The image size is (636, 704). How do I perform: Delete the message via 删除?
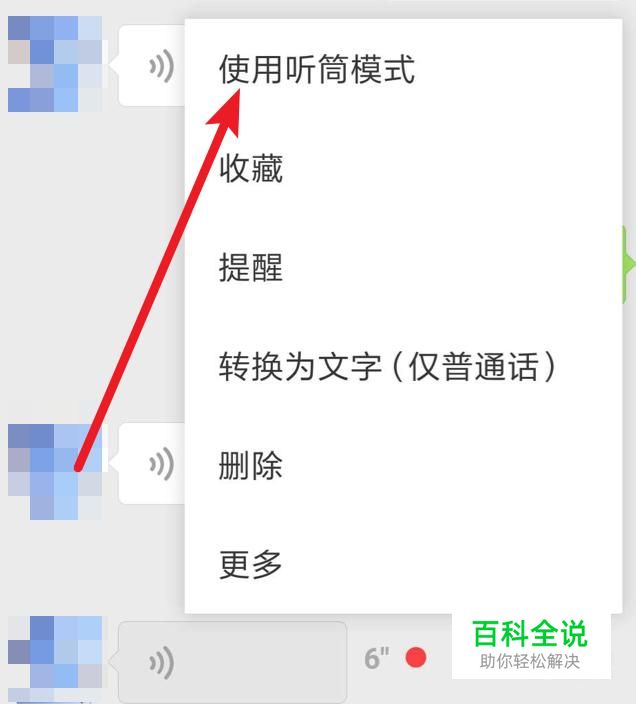pyautogui.click(x=251, y=466)
